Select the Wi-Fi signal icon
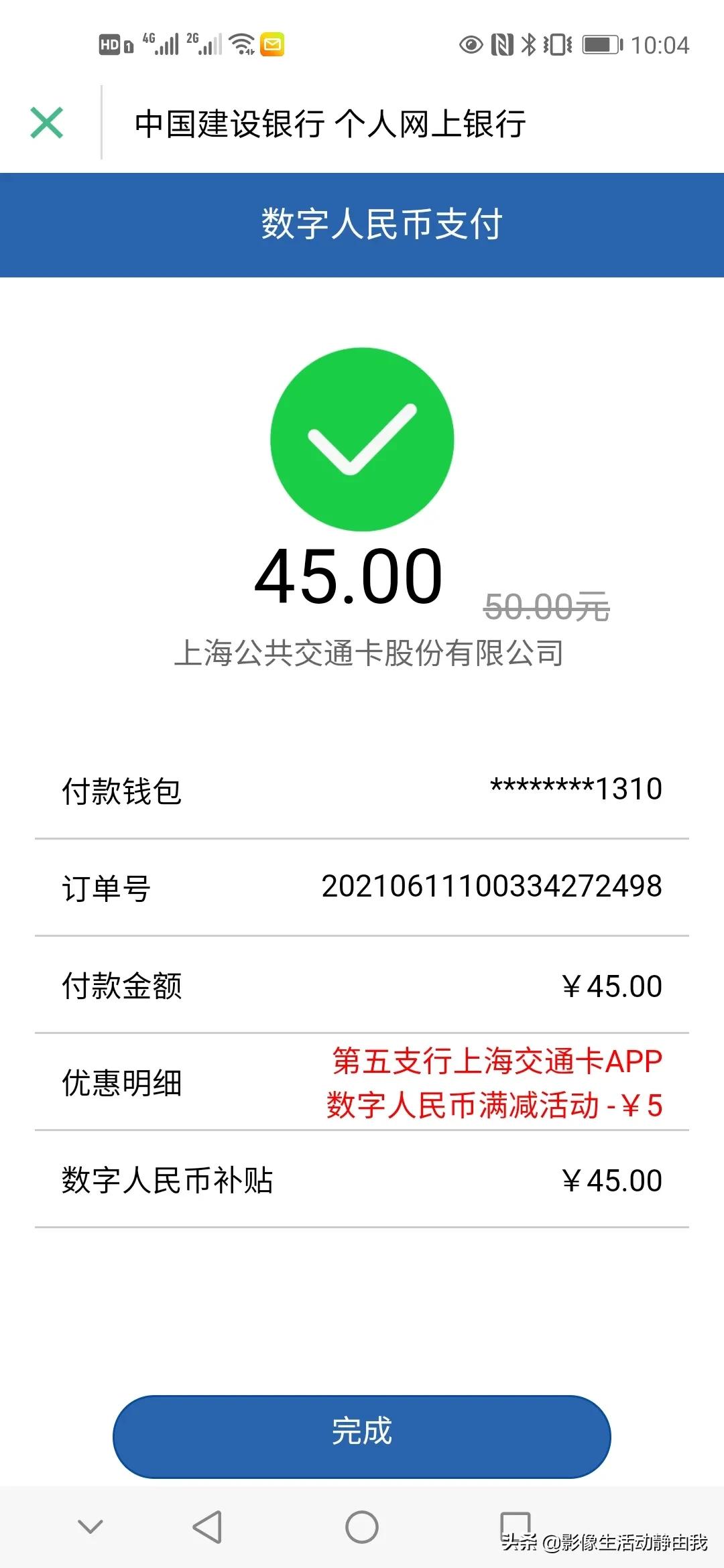The height and width of the screenshot is (1568, 724). [240, 42]
